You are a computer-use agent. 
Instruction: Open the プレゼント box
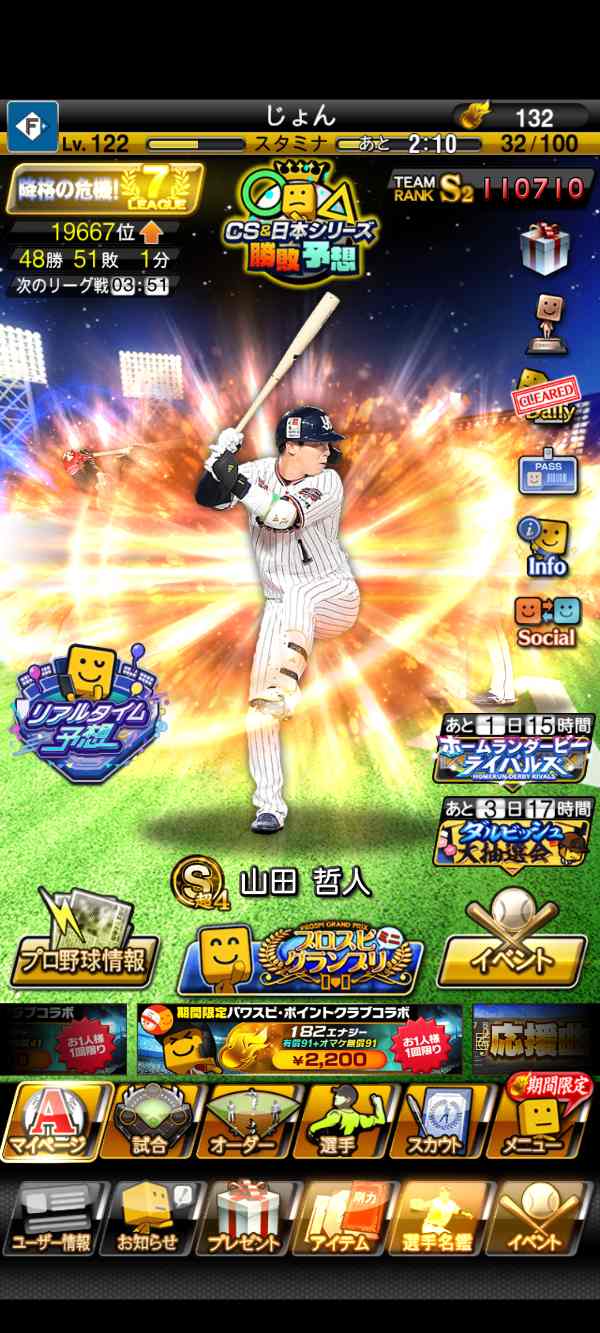pos(247,1218)
